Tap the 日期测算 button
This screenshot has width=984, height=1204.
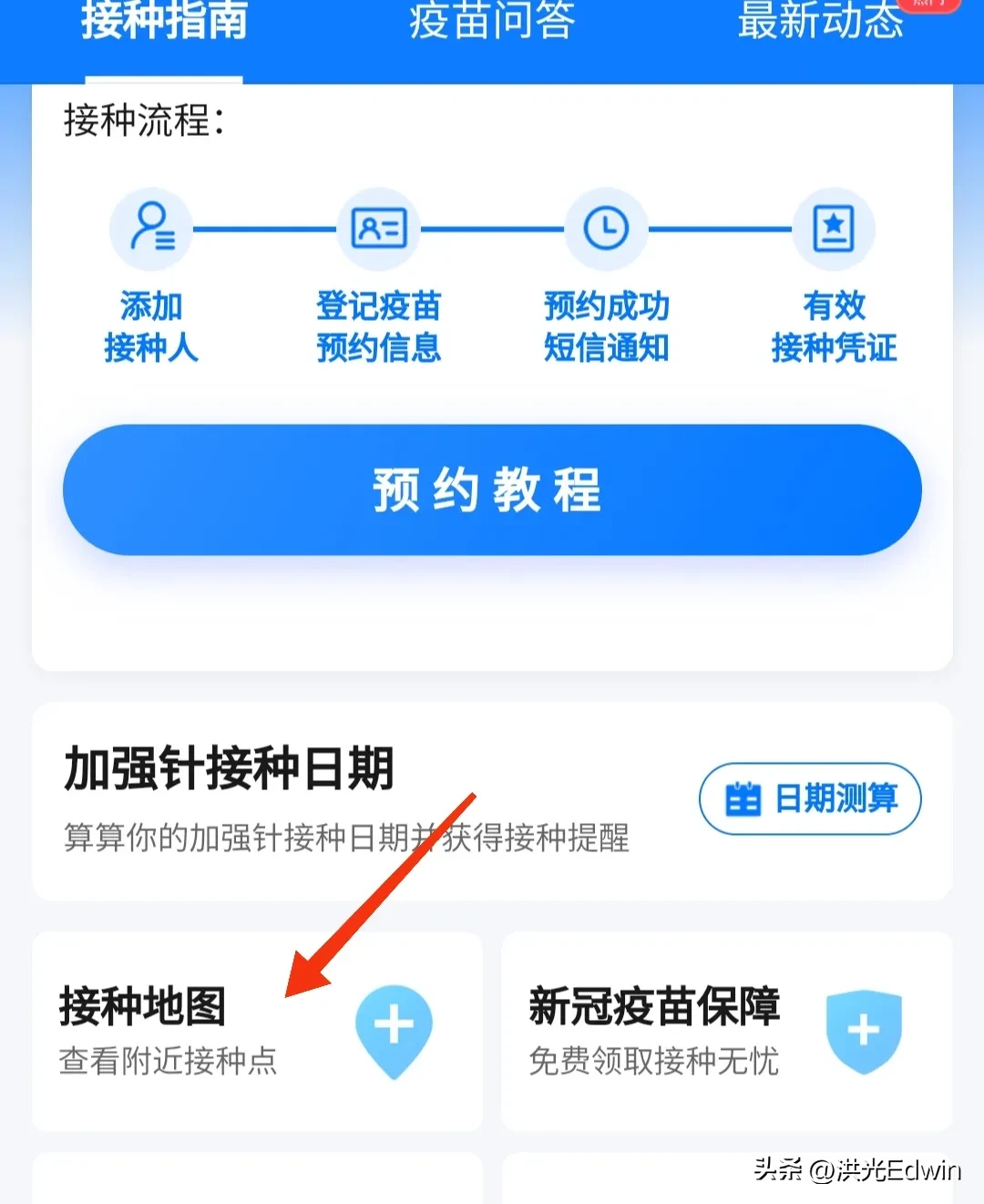coord(810,798)
